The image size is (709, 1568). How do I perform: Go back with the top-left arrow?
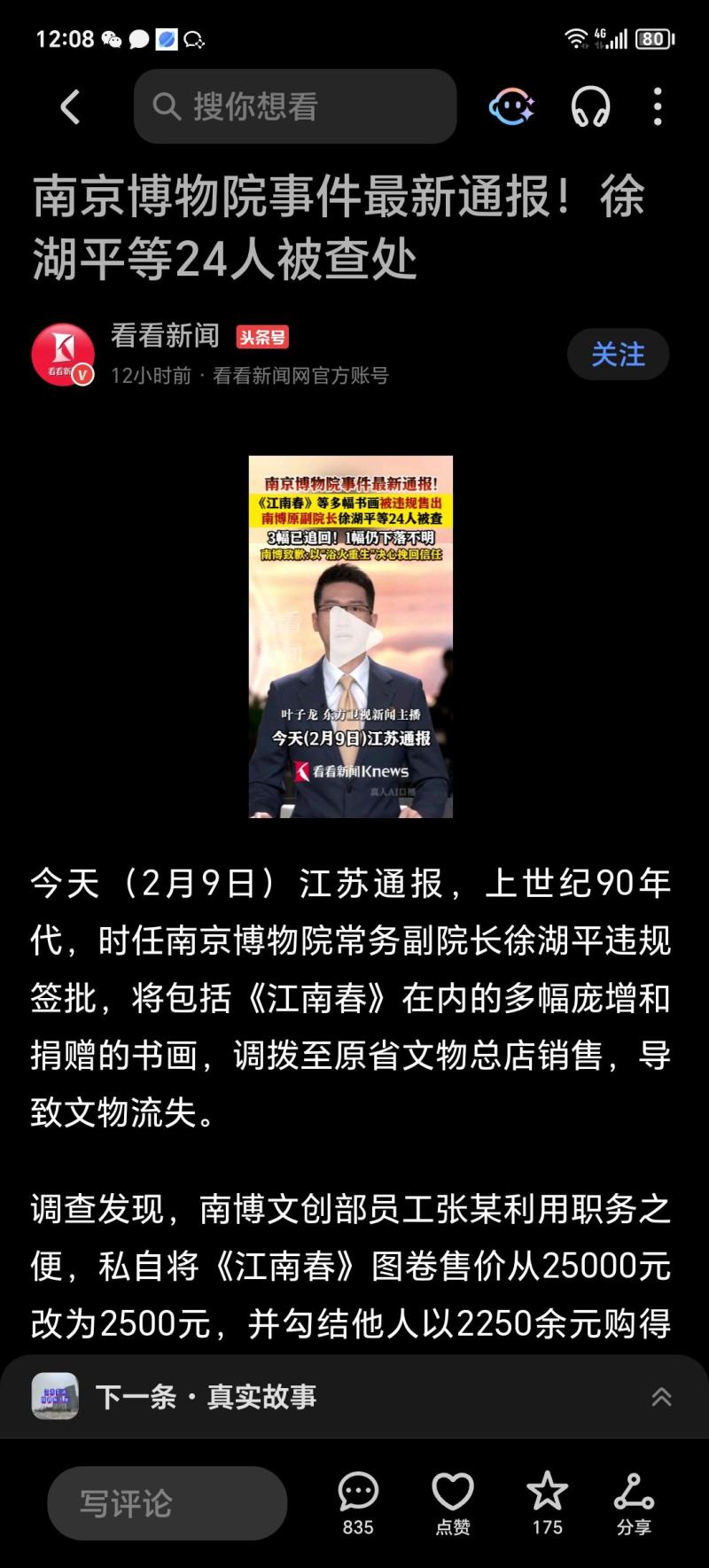pos(70,107)
